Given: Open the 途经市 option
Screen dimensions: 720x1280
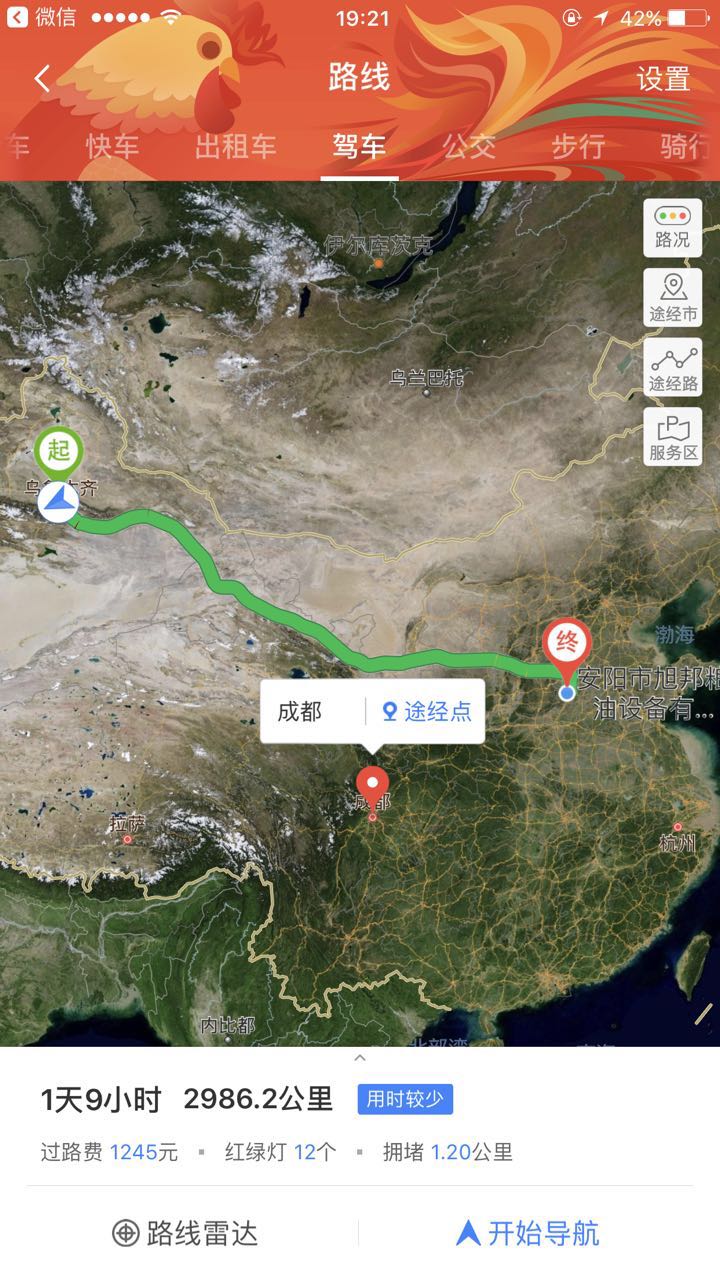Looking at the screenshot, I should pyautogui.click(x=672, y=297).
